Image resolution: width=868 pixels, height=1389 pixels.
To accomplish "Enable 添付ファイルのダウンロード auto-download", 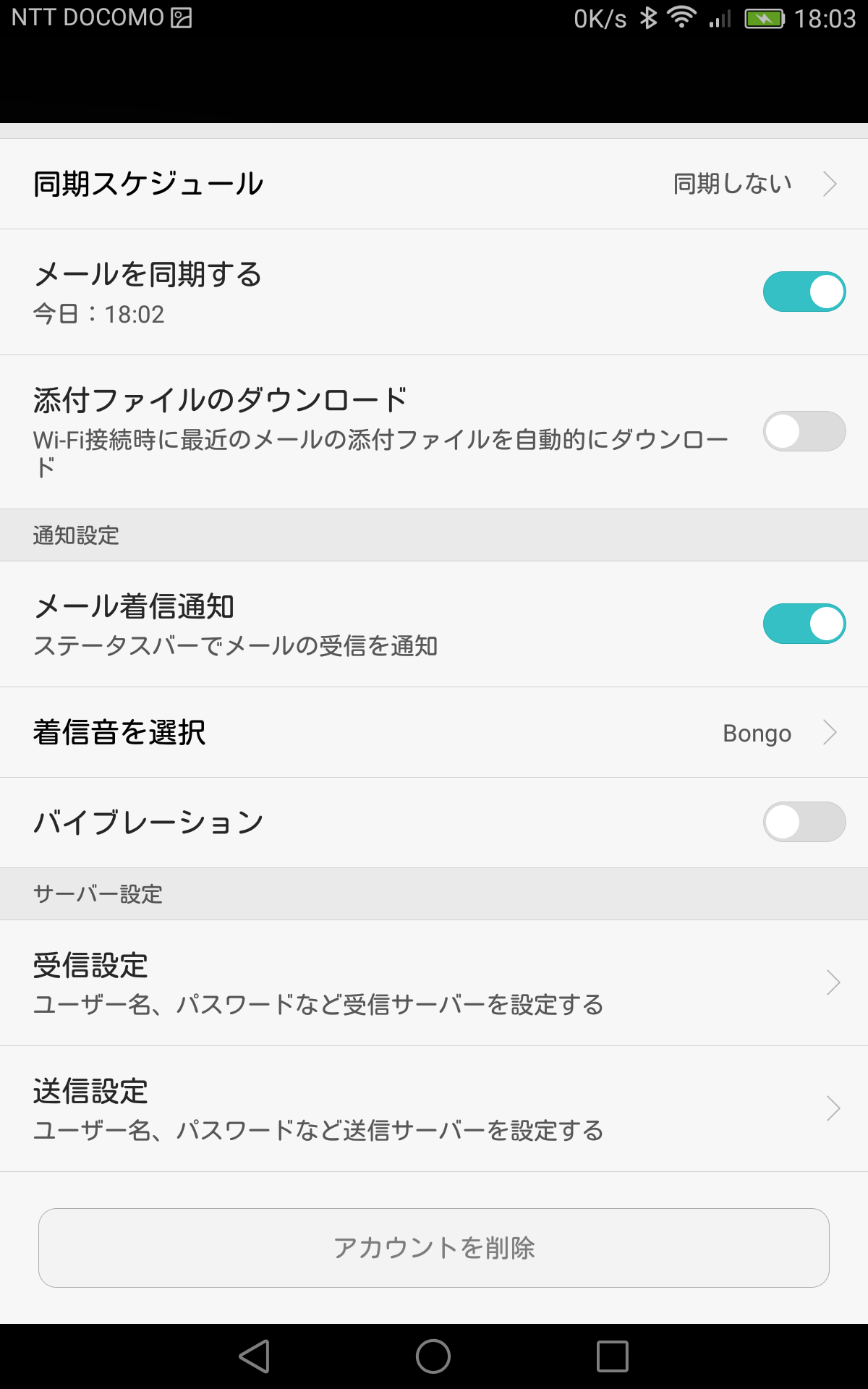I will [804, 431].
